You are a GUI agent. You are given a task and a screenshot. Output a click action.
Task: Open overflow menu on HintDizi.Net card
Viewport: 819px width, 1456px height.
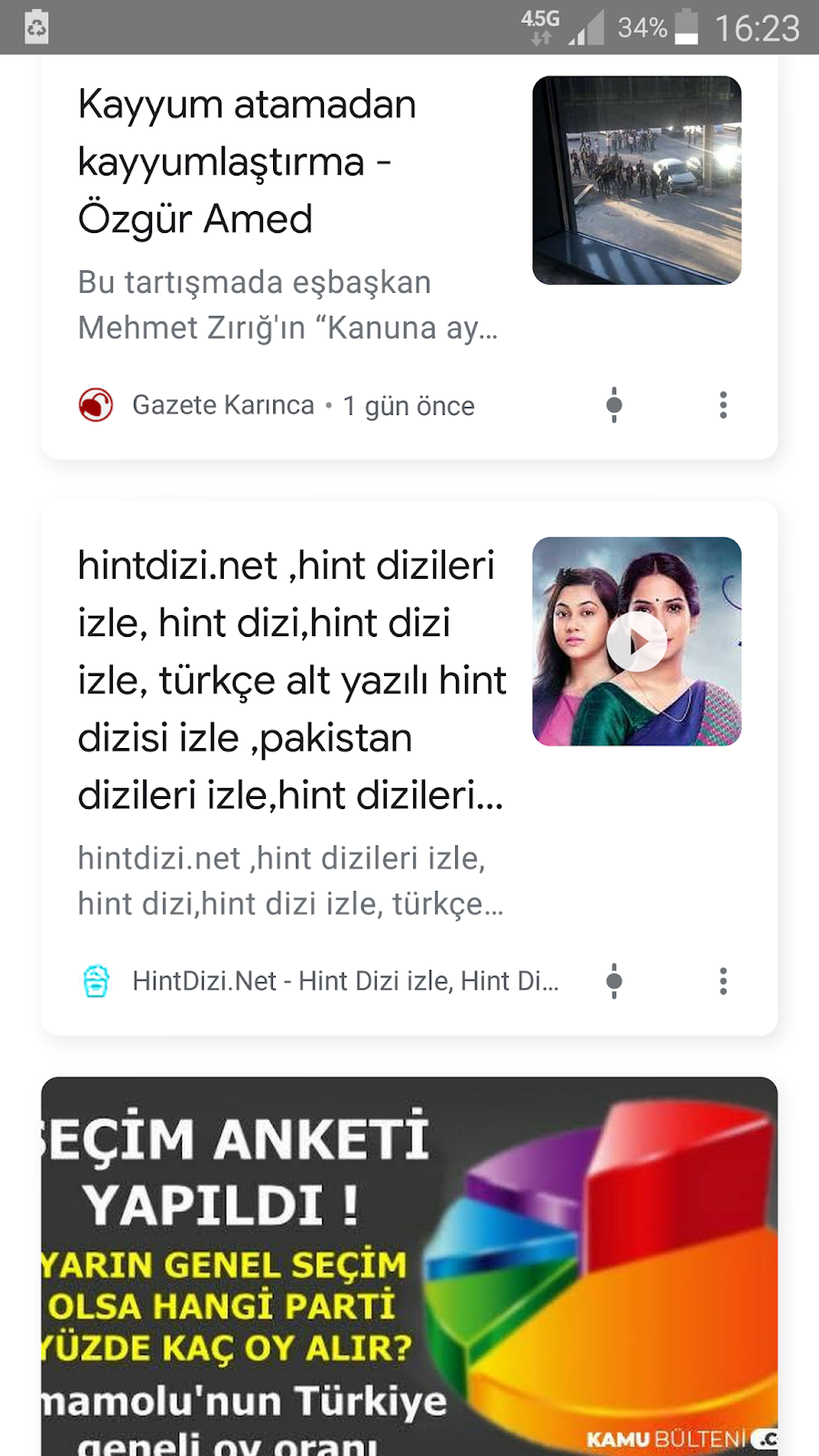(723, 981)
